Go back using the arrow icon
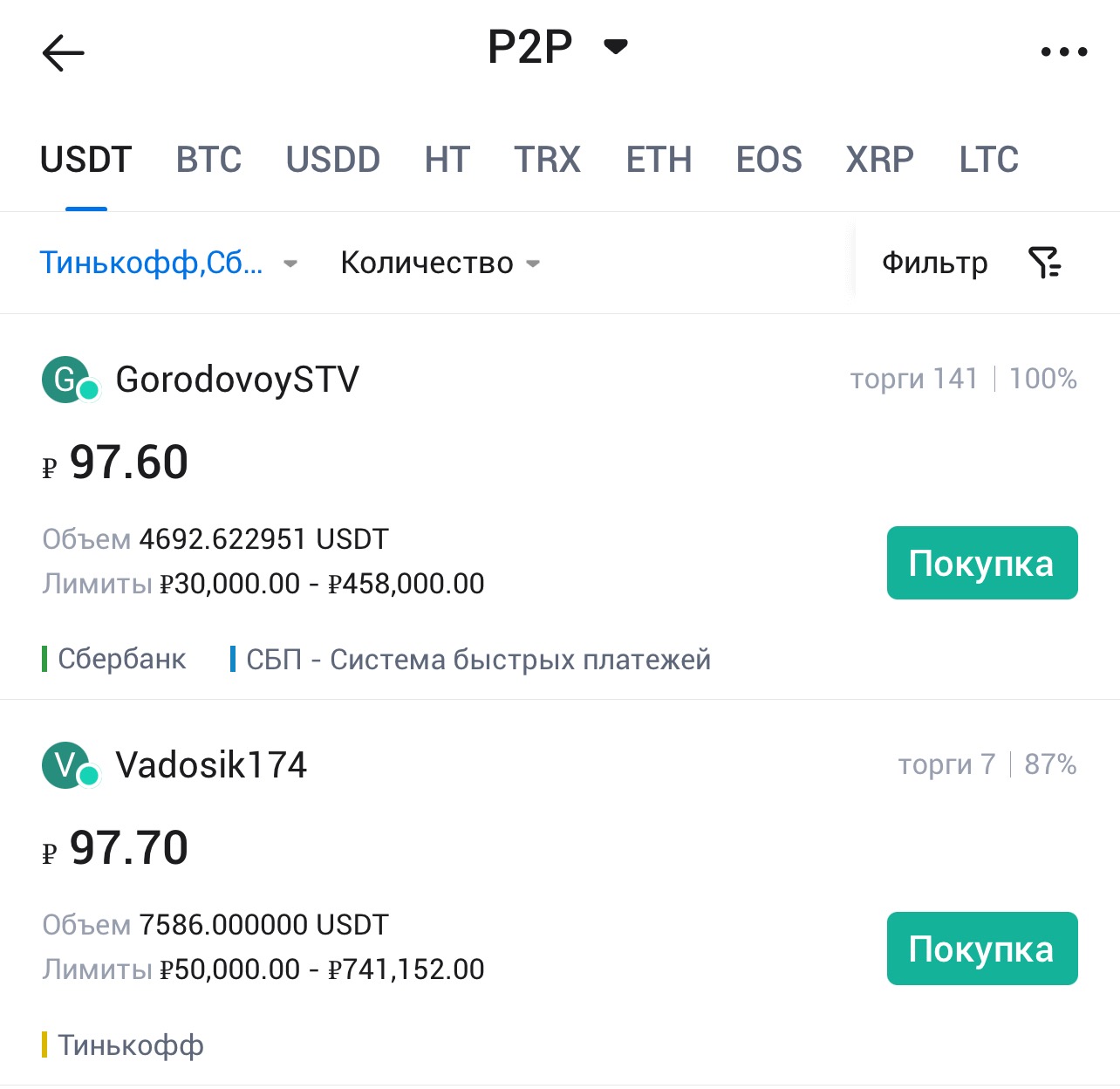This screenshot has height=1089, width=1120. click(x=64, y=52)
